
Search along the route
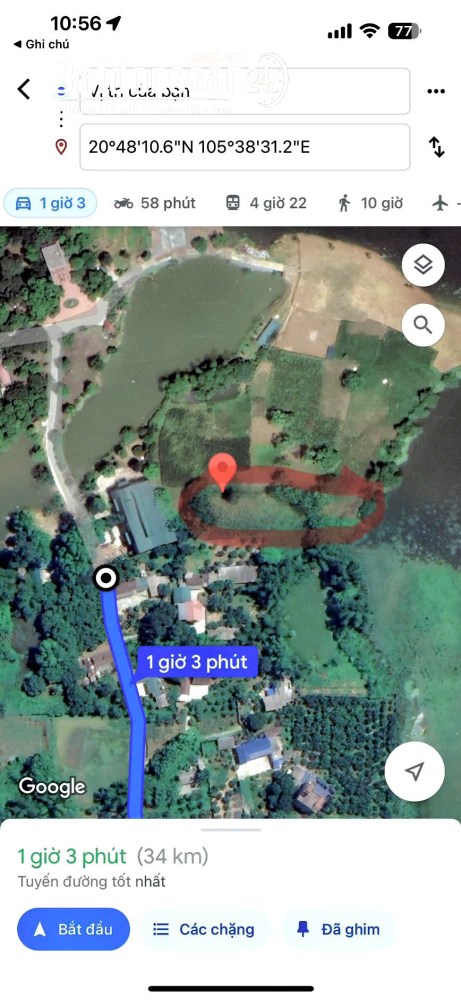pos(423,325)
